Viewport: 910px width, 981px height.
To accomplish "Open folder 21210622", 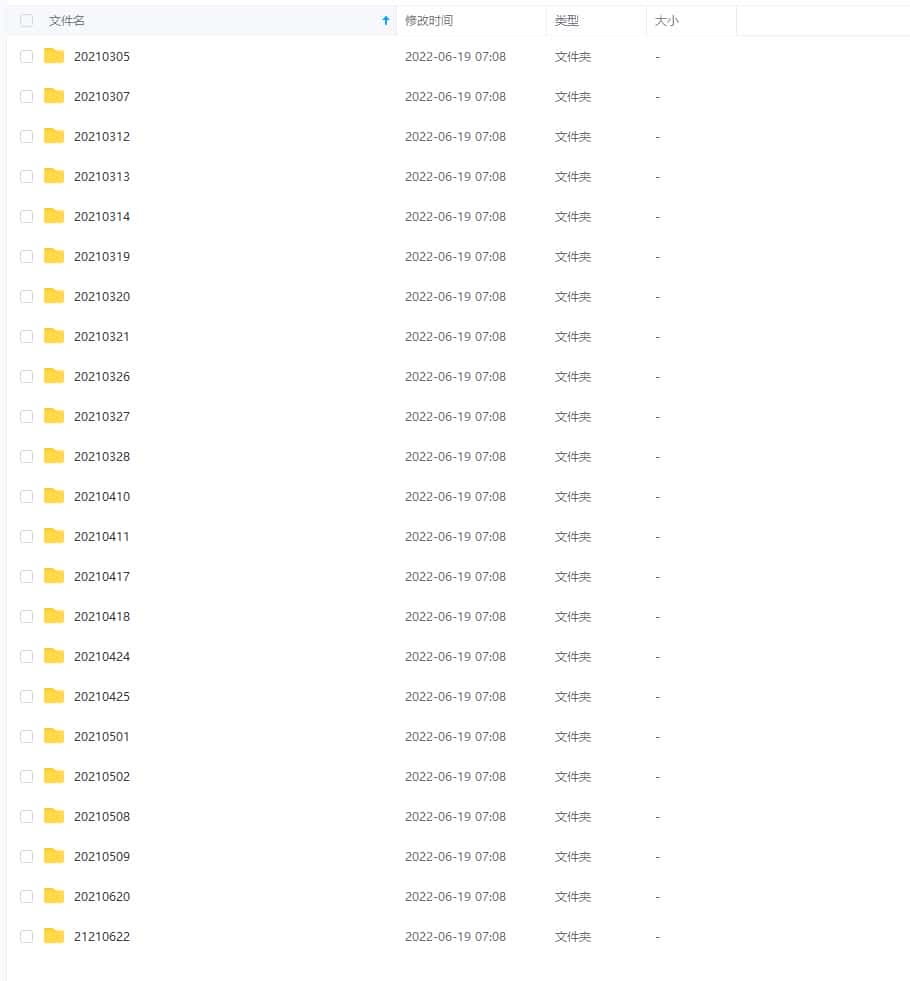I will click(101, 937).
